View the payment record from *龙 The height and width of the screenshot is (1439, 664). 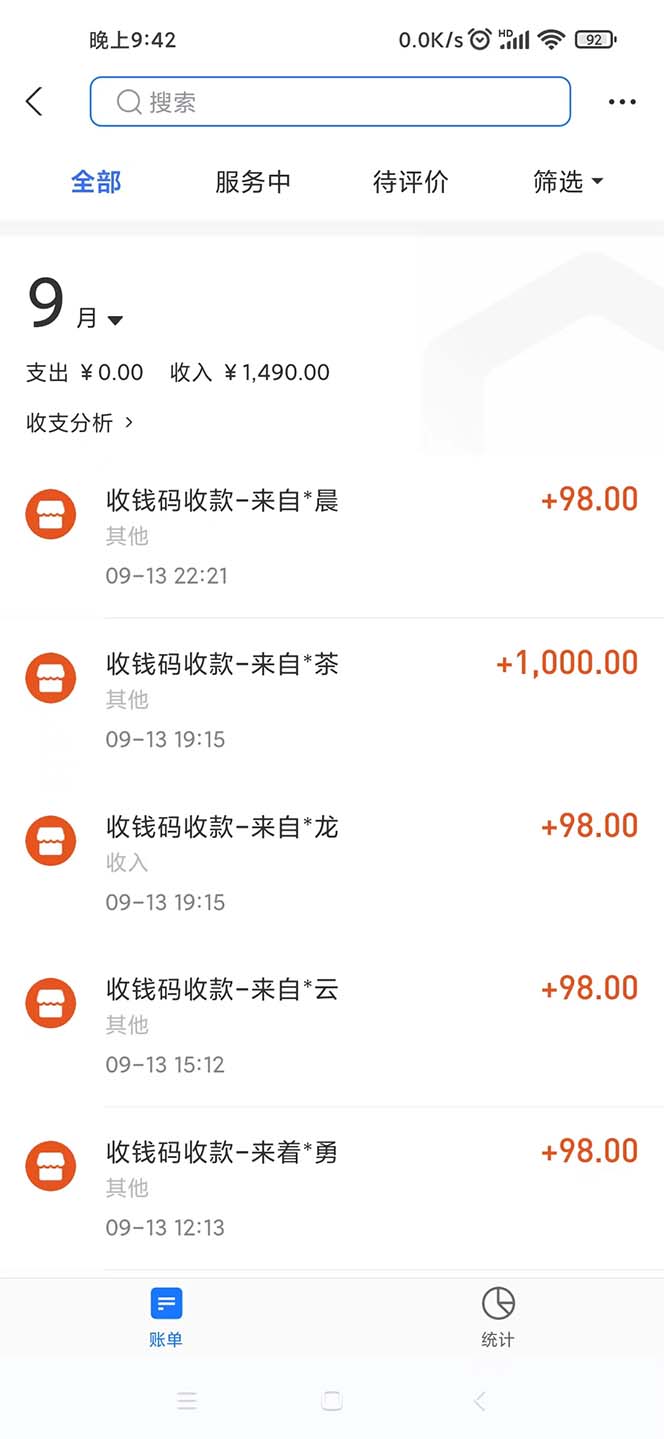coord(330,862)
